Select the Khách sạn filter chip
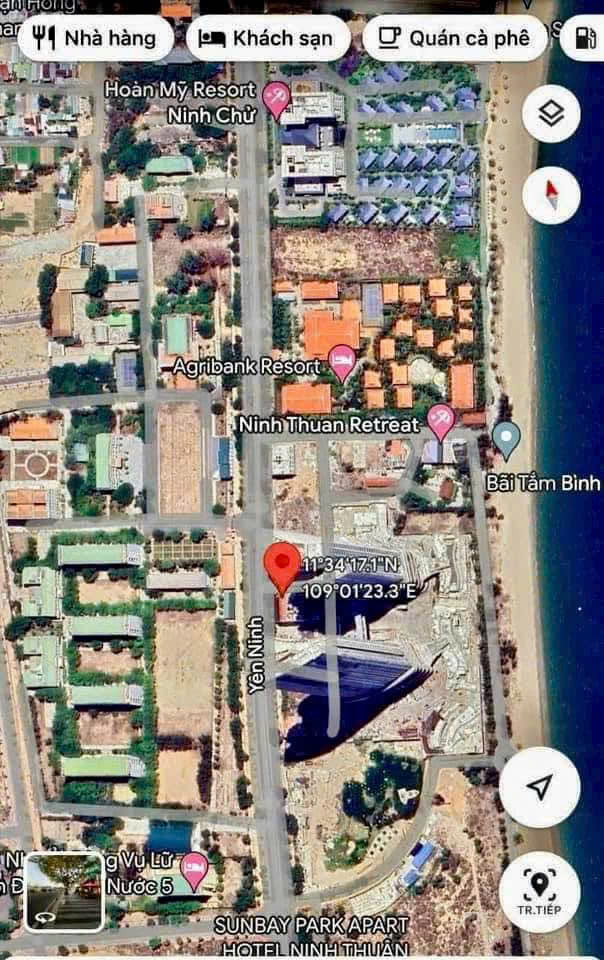This screenshot has width=604, height=960. [x=267, y=39]
